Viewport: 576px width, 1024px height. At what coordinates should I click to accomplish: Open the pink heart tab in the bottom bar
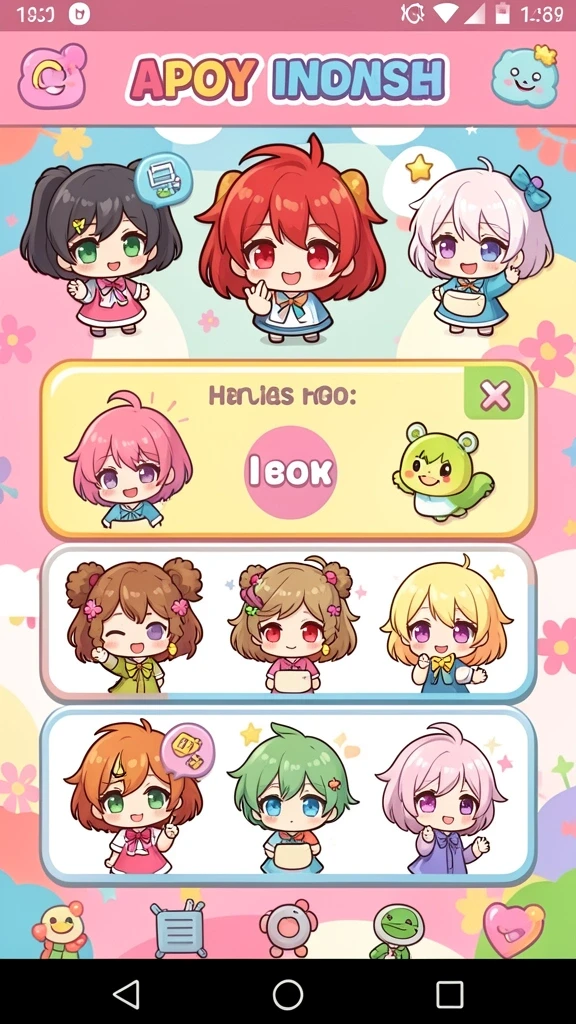click(513, 929)
